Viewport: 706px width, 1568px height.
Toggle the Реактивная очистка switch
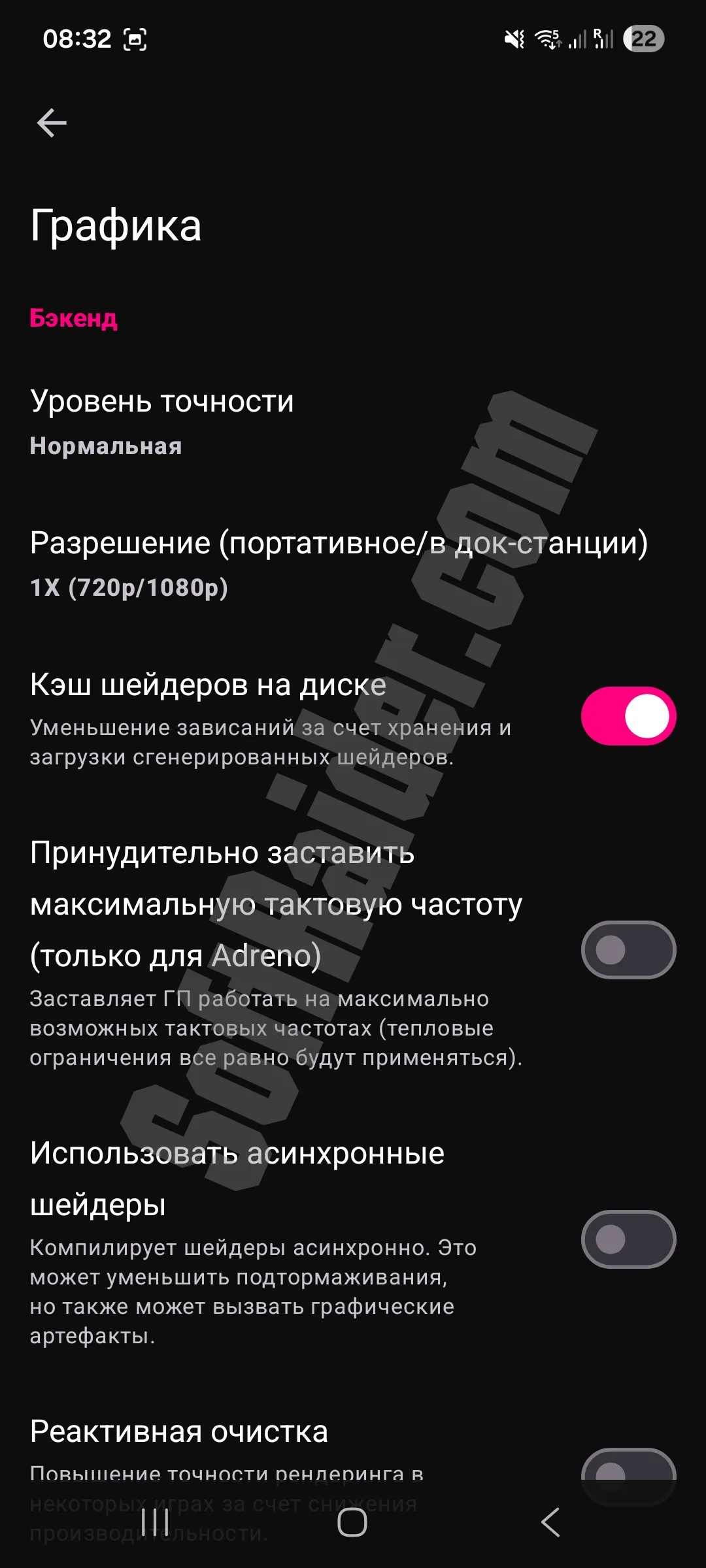(x=628, y=1467)
